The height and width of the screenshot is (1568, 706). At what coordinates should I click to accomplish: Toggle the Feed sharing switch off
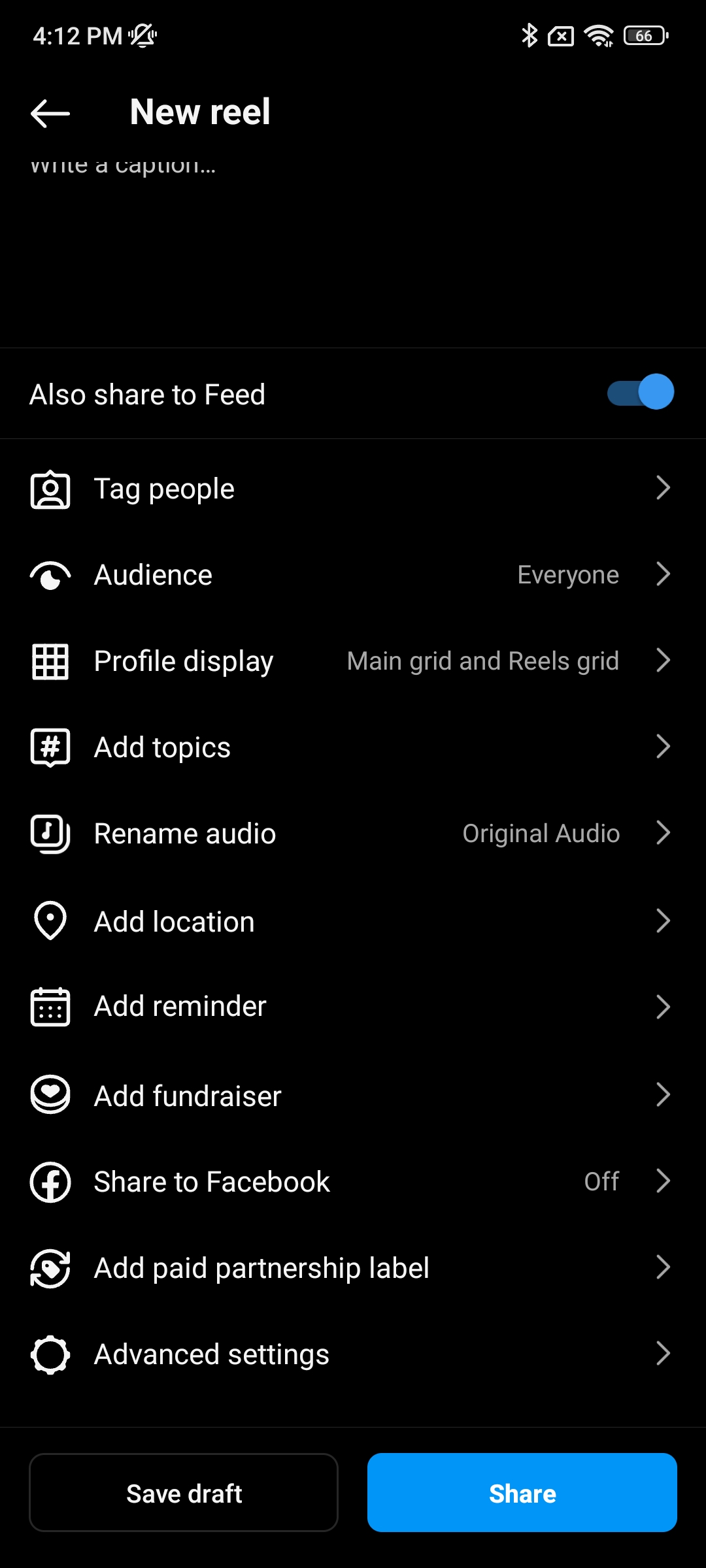(639, 392)
